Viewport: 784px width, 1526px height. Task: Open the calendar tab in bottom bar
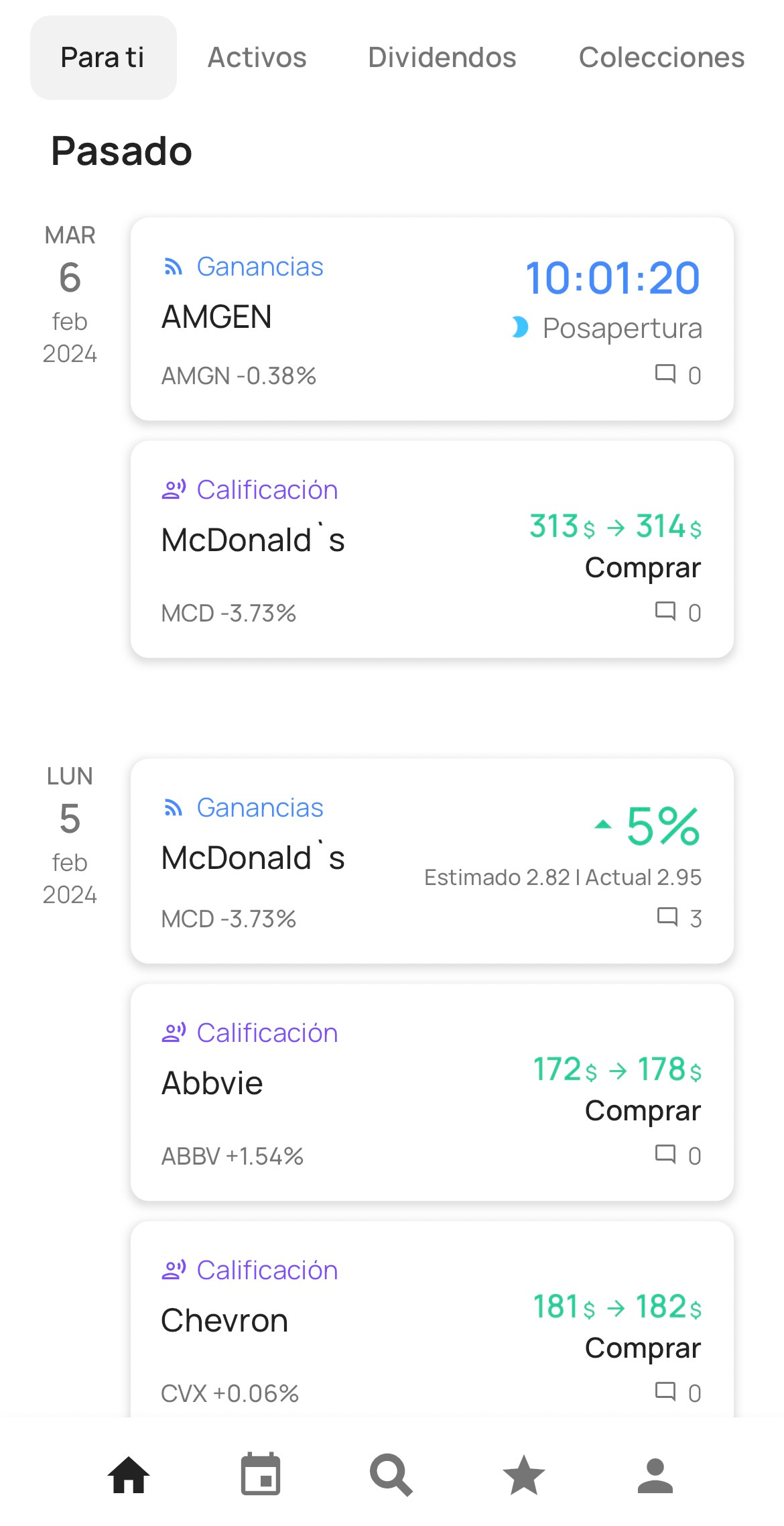(261, 1474)
